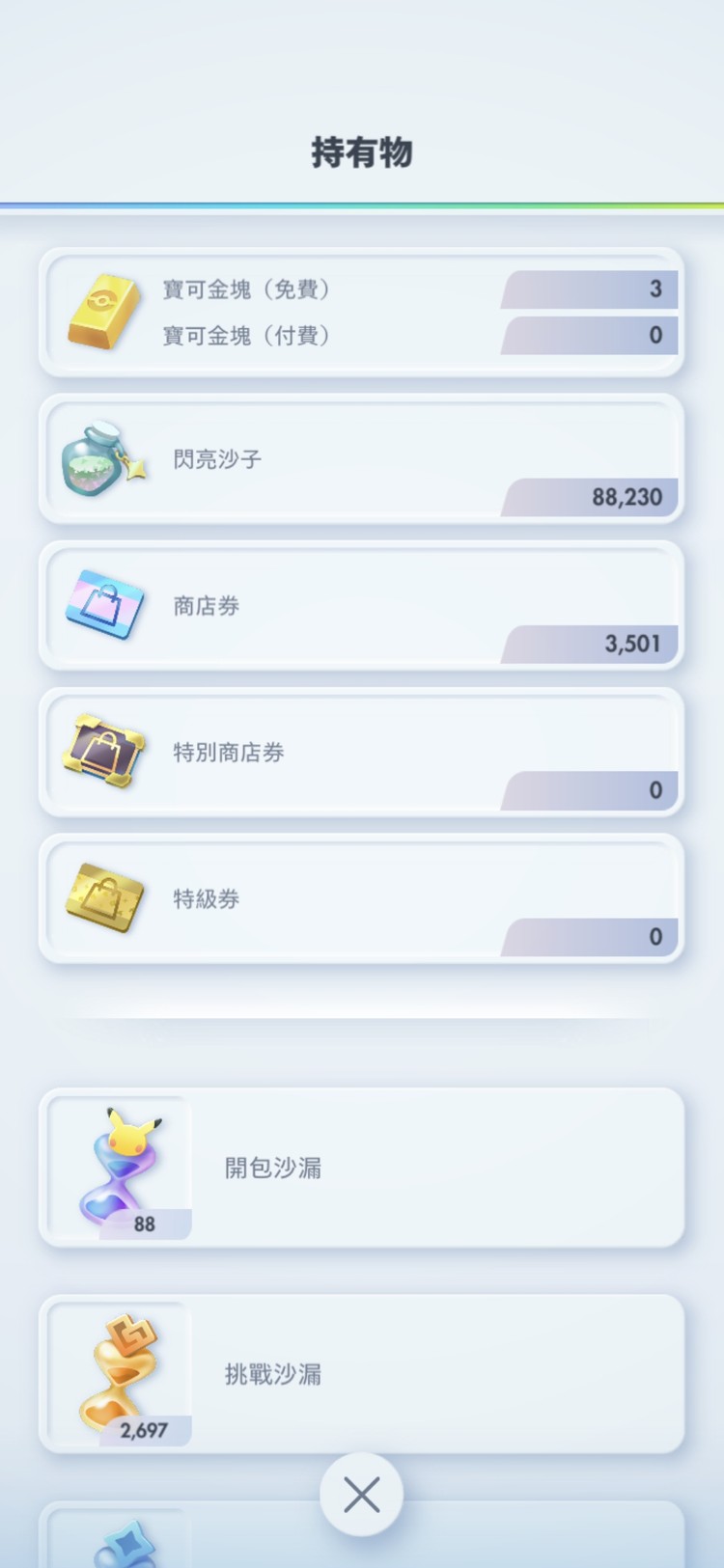Tap the 特別商店券 special shop ticket icon
Image resolution: width=724 pixels, height=1568 pixels.
[103, 750]
